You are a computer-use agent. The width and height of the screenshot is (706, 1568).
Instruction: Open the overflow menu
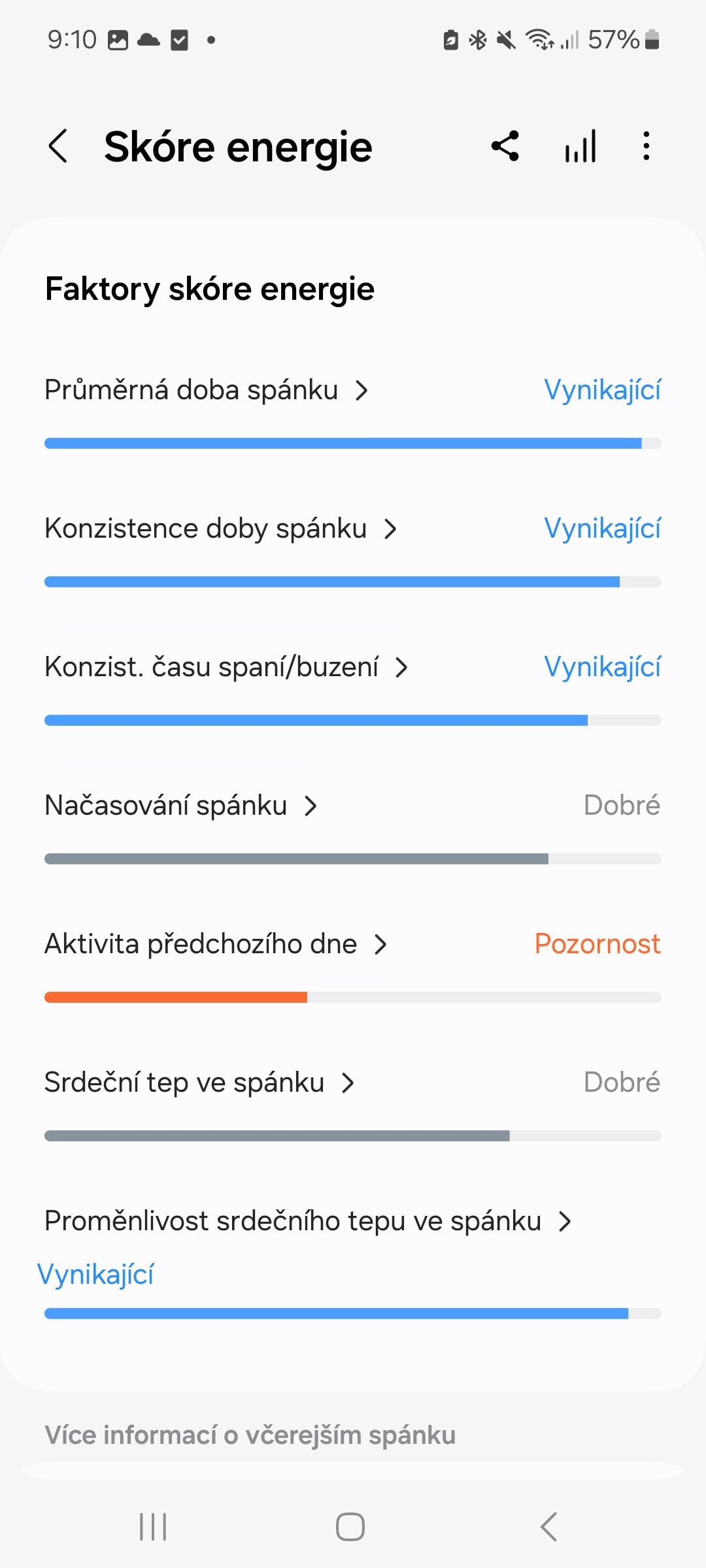click(x=646, y=146)
